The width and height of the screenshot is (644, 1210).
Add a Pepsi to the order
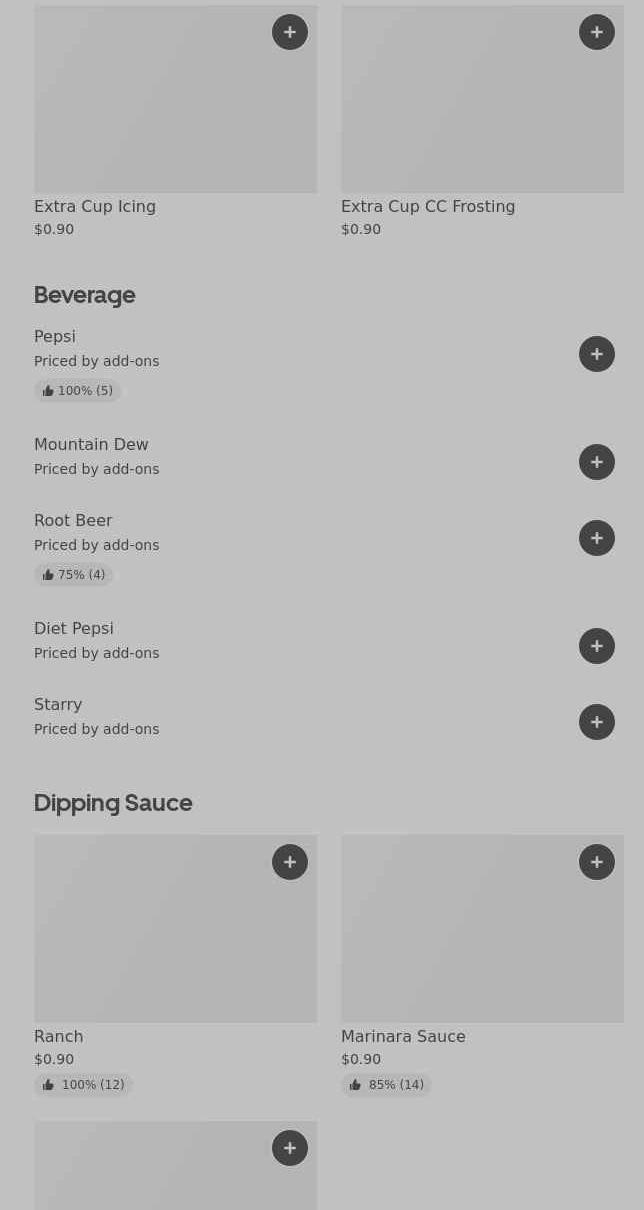point(597,354)
